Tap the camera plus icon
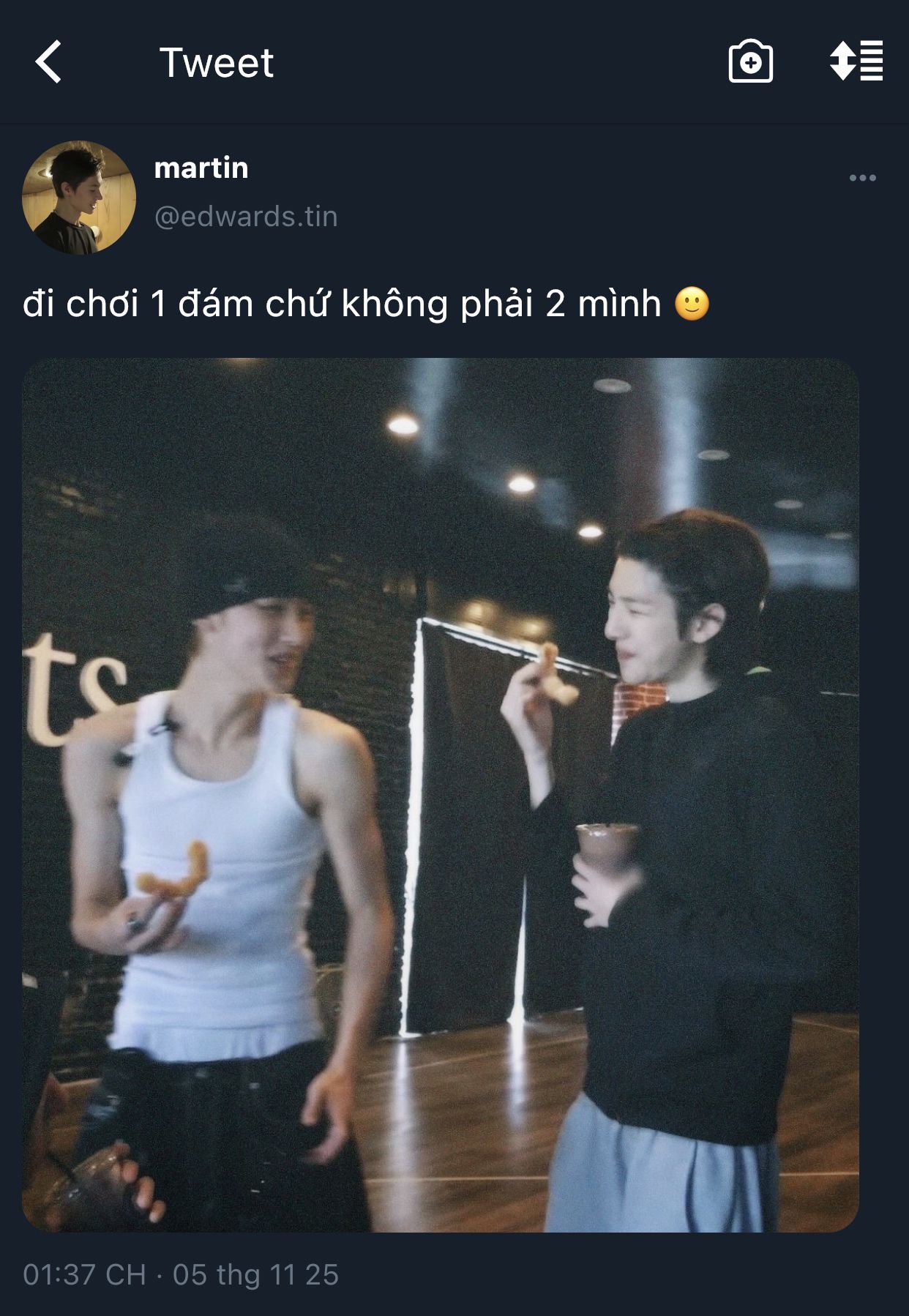This screenshot has height=1316, width=909. 750,62
